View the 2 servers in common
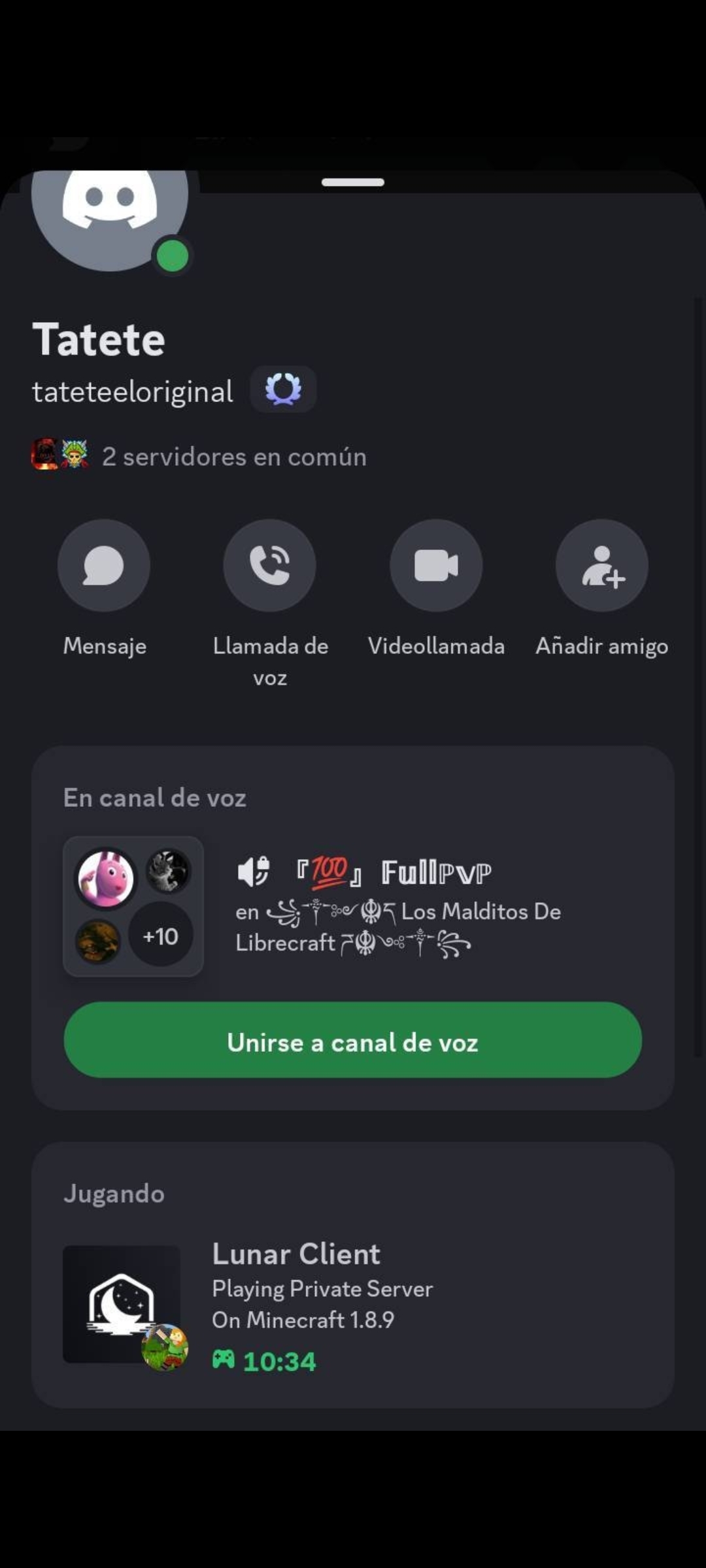Viewport: 706px width, 1568px height. (x=199, y=456)
